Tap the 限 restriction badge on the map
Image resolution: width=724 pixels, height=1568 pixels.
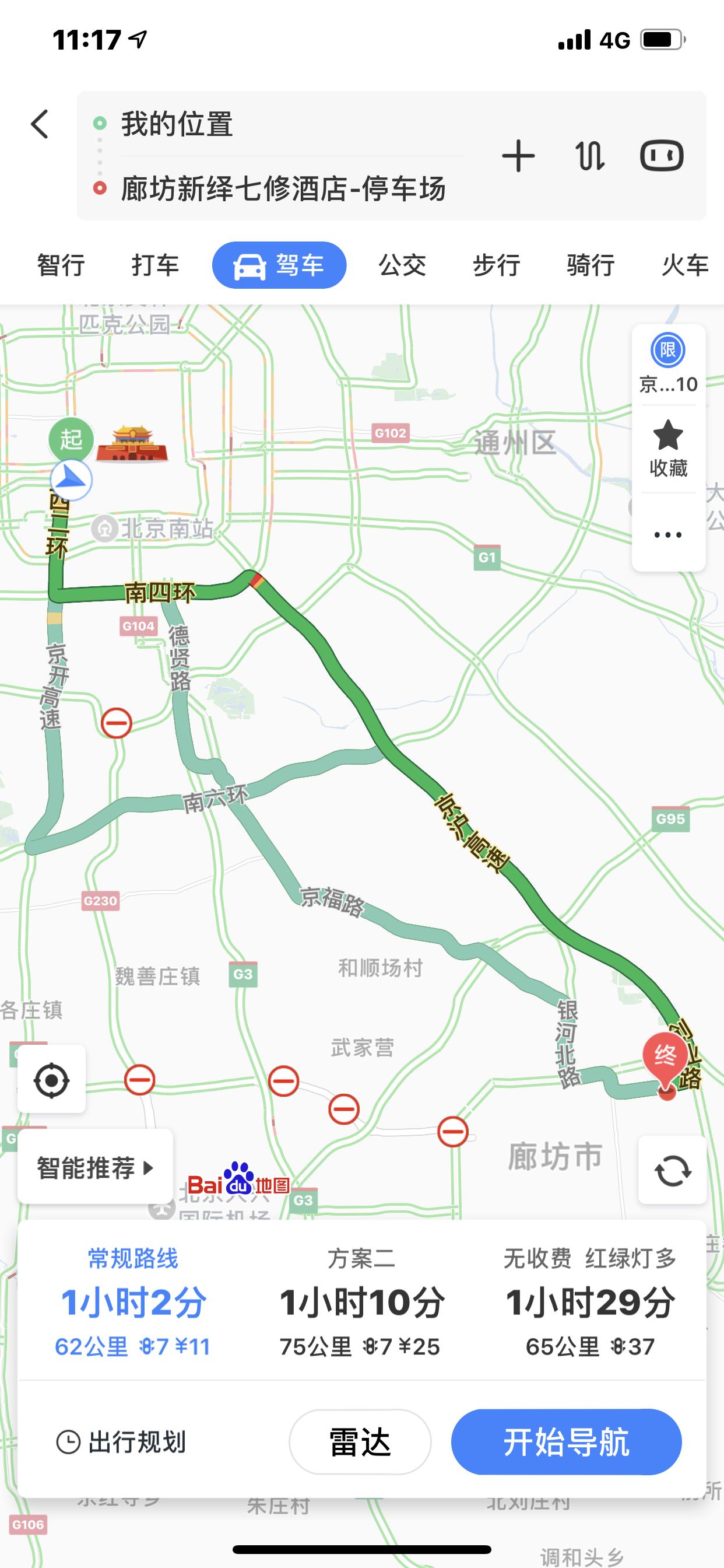667,352
